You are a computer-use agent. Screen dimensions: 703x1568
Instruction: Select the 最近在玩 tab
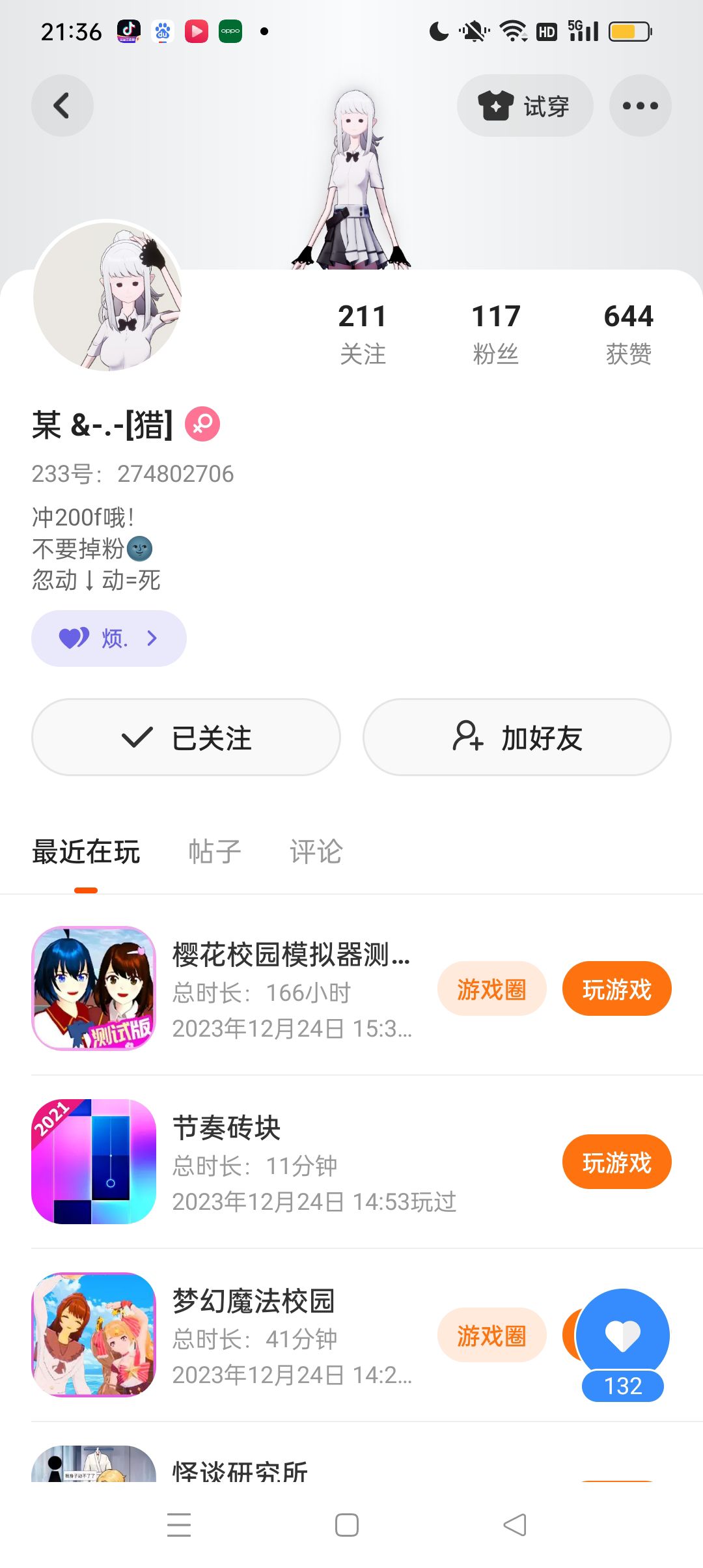[86, 852]
